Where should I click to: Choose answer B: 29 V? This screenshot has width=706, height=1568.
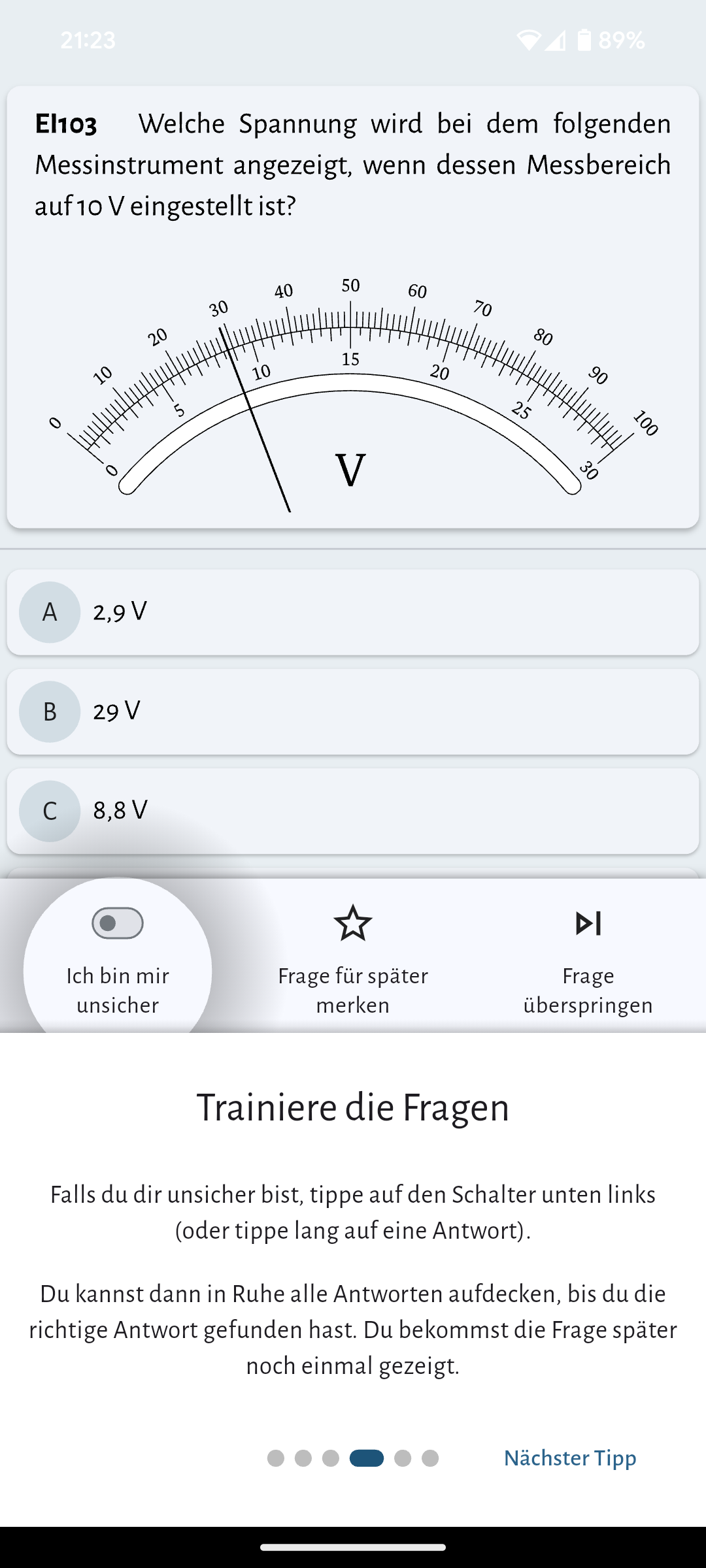[353, 711]
